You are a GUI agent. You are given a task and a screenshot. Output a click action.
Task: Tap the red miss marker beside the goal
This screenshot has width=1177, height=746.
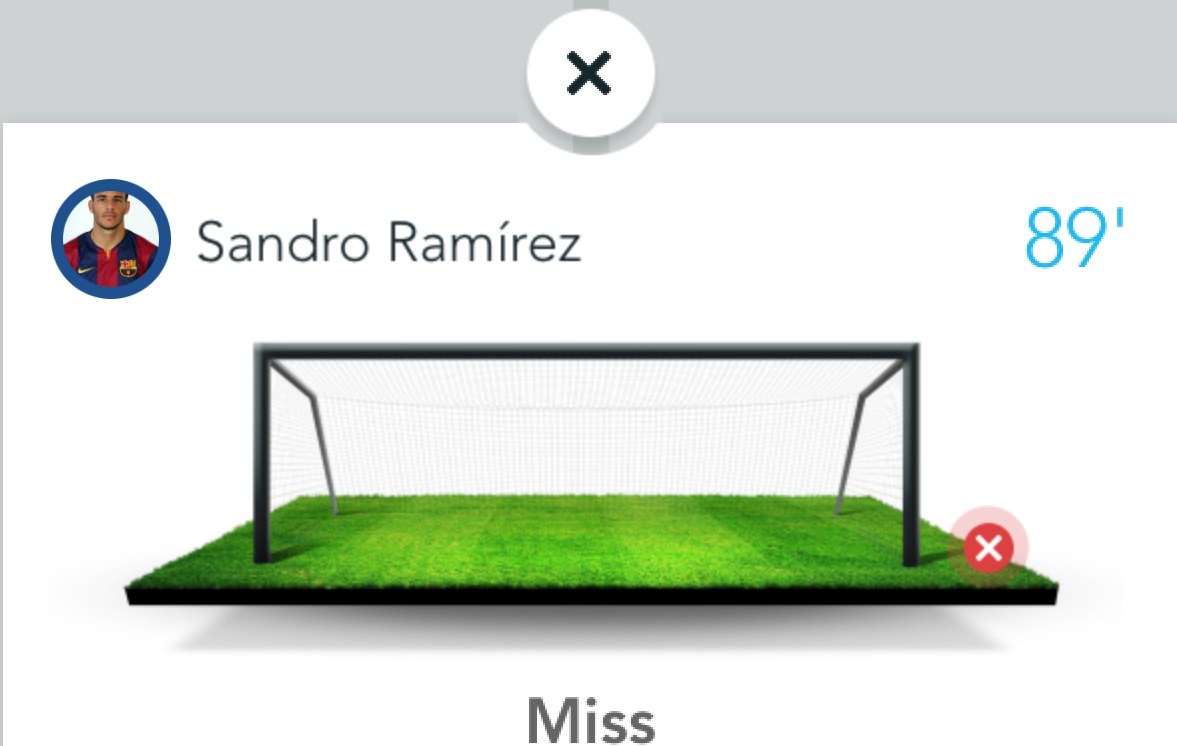[988, 547]
